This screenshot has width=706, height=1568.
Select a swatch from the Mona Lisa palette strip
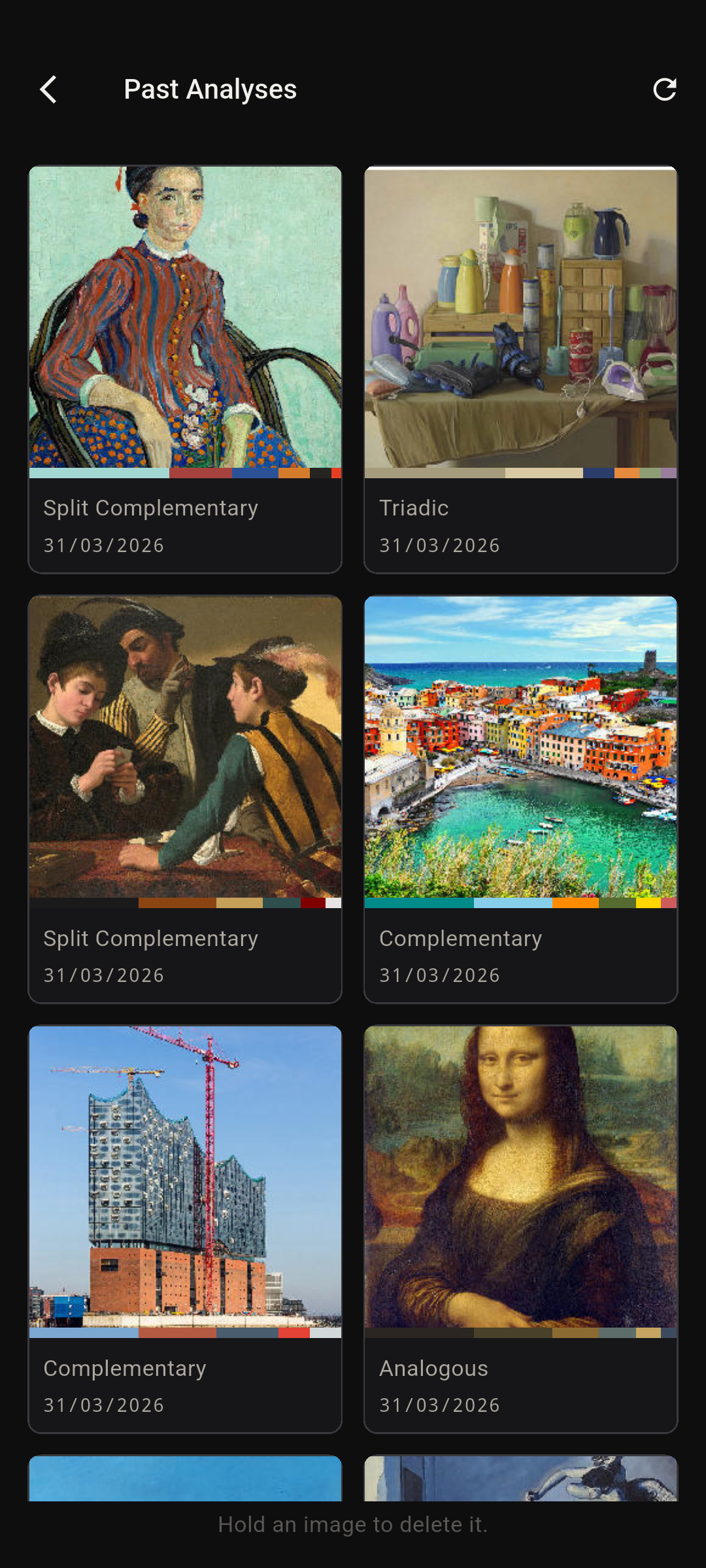click(x=523, y=1333)
